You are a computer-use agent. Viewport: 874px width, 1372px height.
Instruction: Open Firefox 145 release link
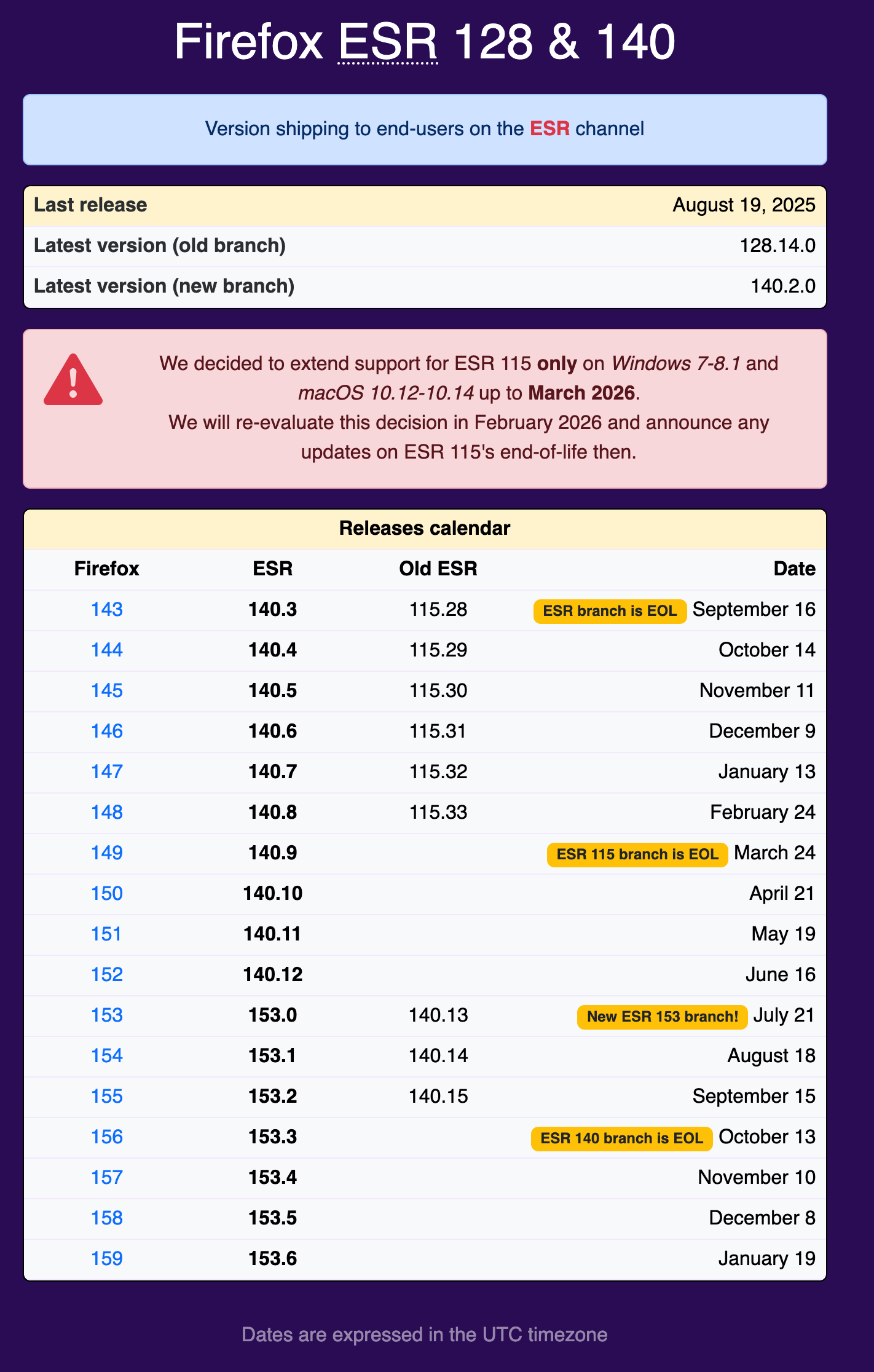click(x=107, y=690)
